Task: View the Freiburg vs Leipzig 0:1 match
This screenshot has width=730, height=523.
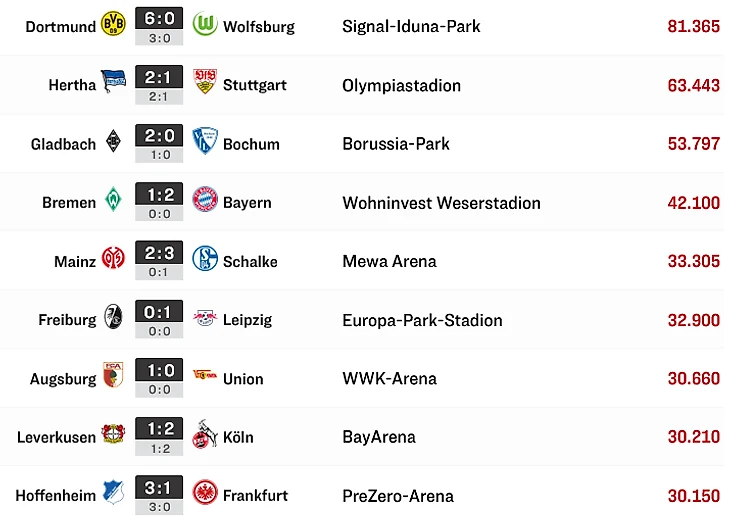Action: [x=159, y=314]
